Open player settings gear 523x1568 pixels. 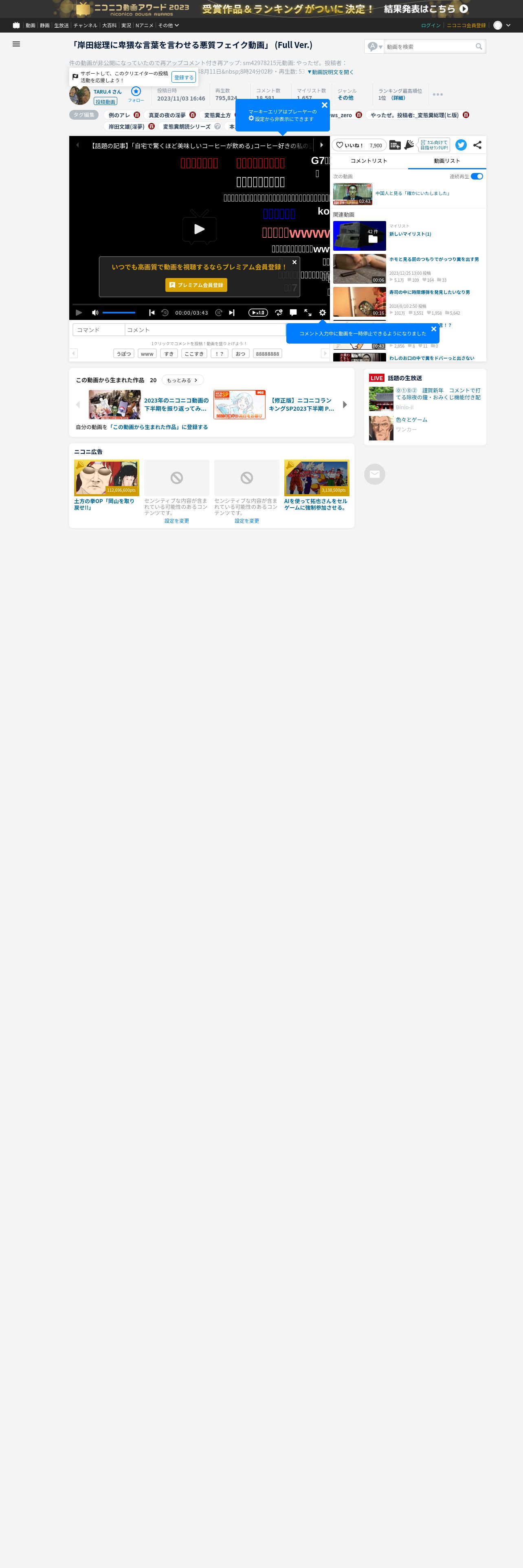pos(323,313)
